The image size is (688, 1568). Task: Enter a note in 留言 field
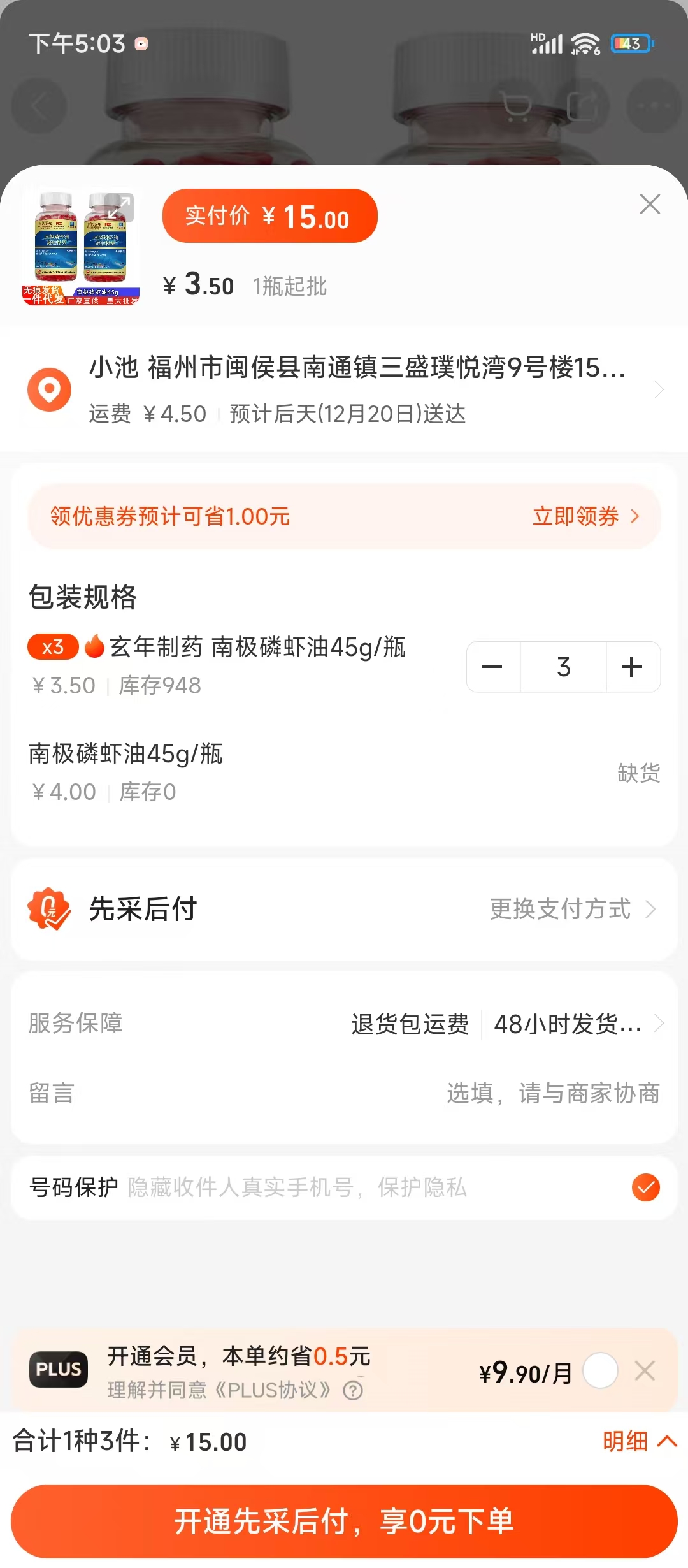(x=552, y=1093)
